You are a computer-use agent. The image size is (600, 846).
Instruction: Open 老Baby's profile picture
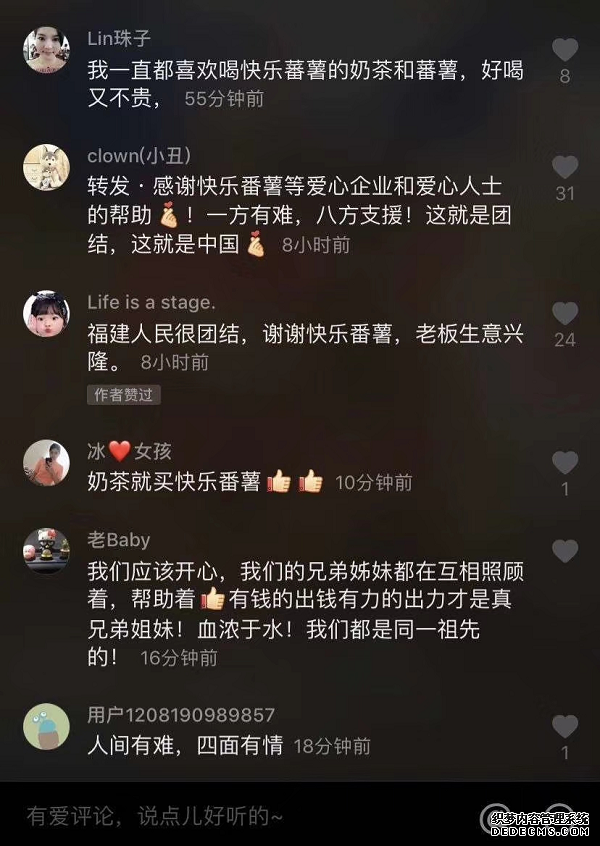pos(46,551)
